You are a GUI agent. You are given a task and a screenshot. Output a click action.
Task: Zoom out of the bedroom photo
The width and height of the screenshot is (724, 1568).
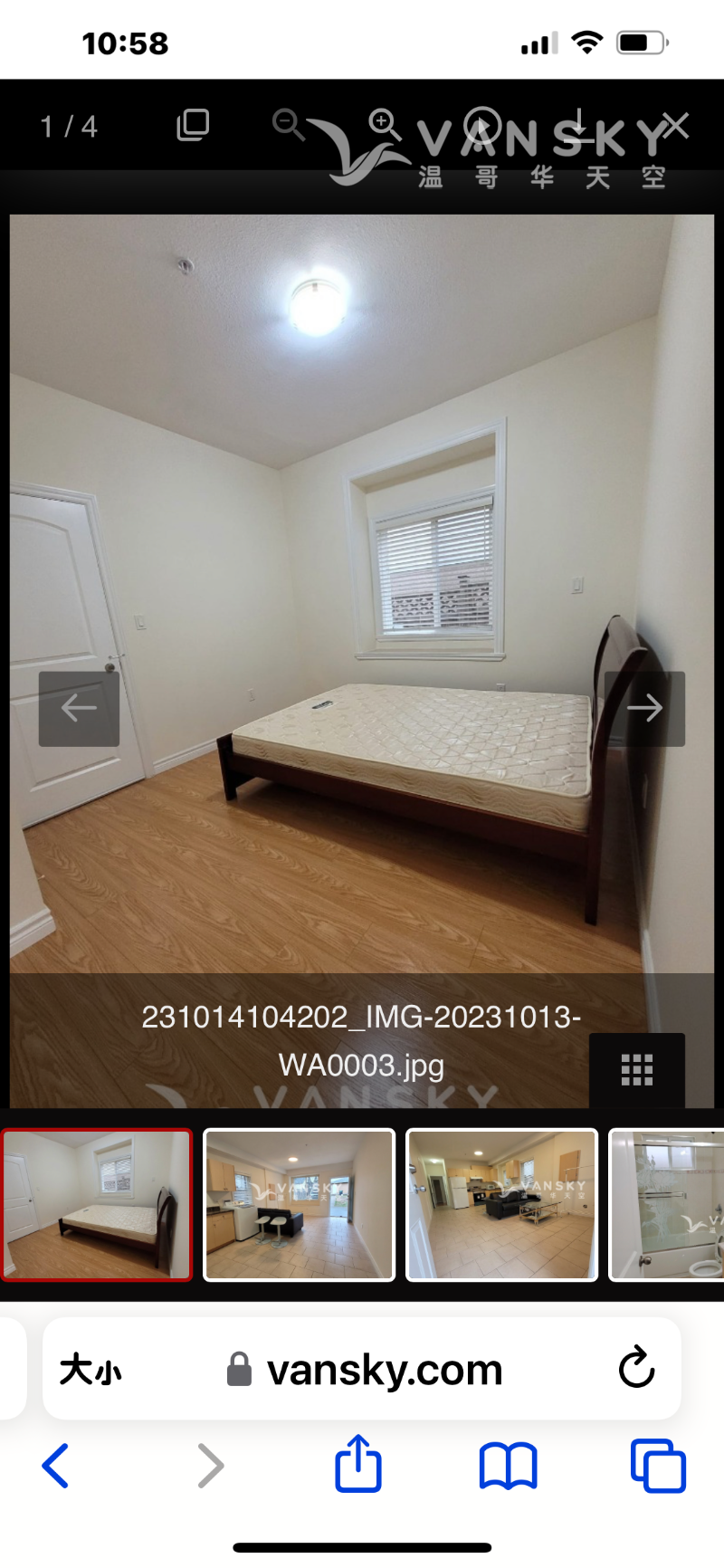[289, 125]
